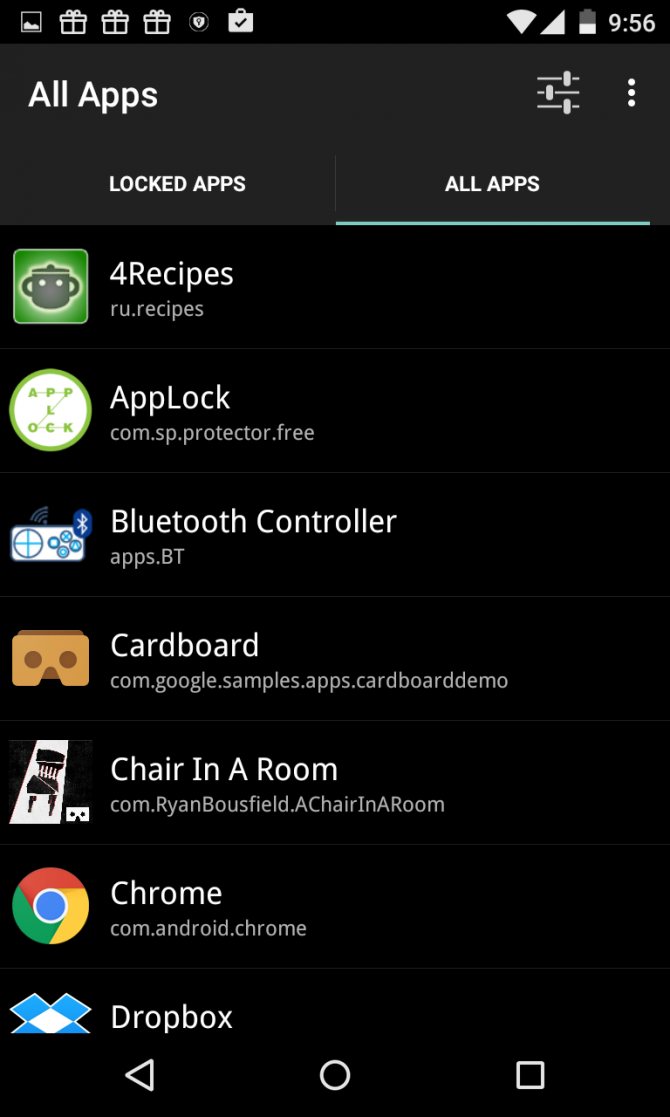The image size is (670, 1117).
Task: Select Chair In A Room
Action: coord(335,782)
